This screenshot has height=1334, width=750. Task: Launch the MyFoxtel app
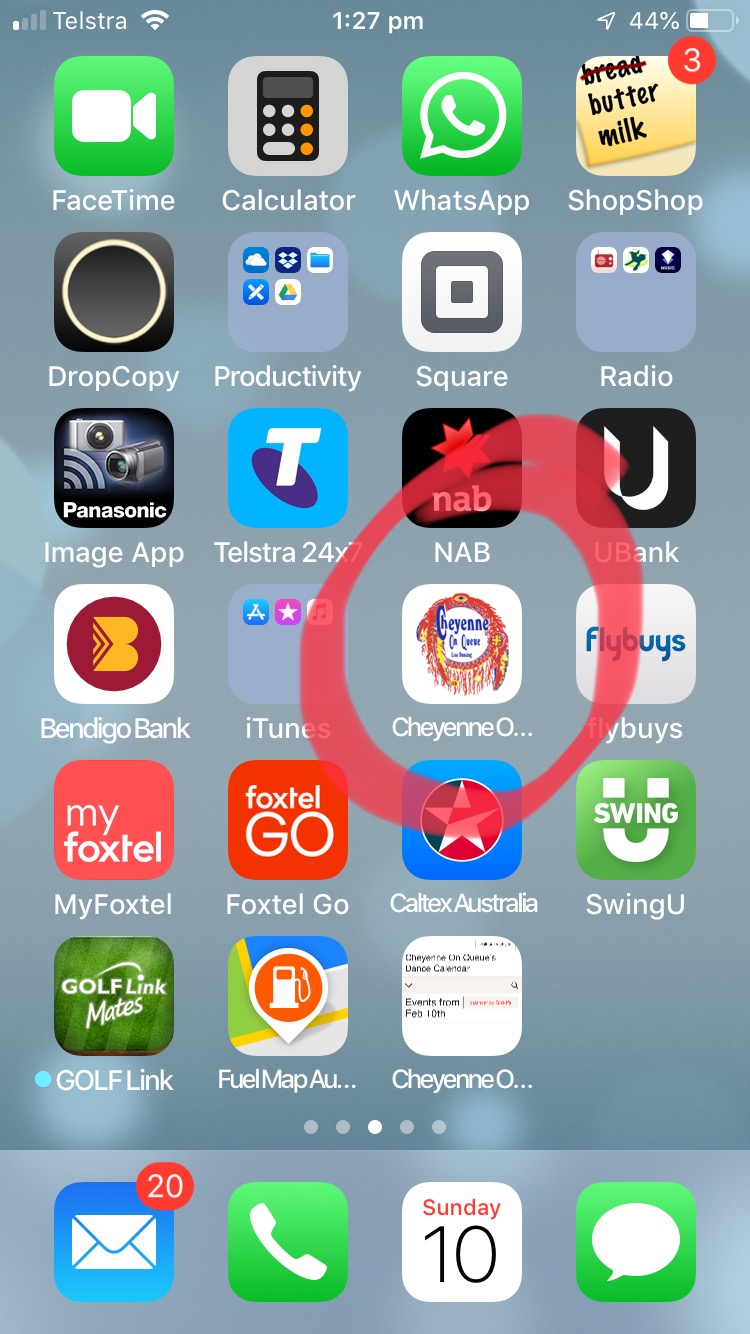point(114,820)
